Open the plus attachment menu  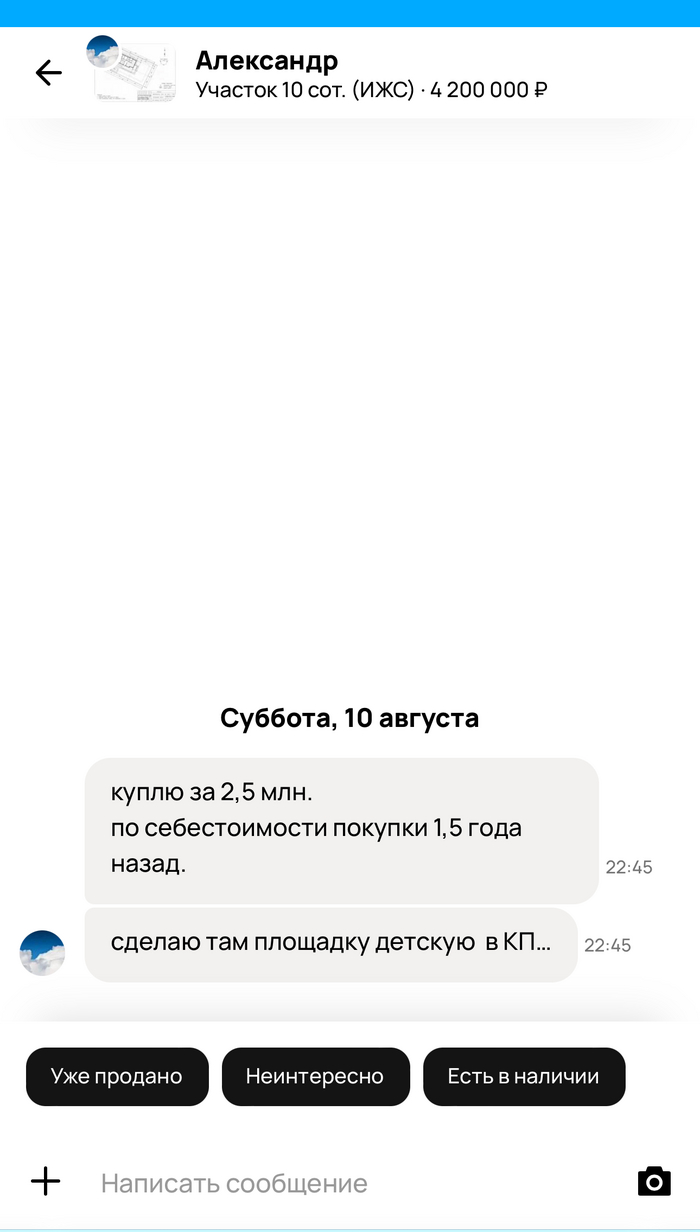46,1182
